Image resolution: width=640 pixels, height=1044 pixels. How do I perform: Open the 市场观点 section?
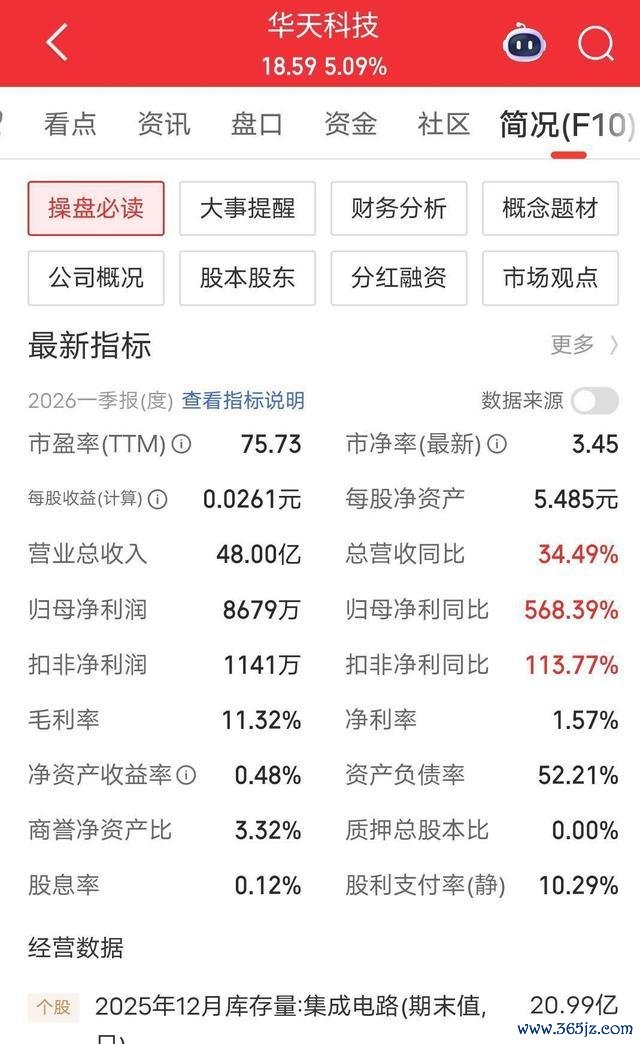point(550,278)
